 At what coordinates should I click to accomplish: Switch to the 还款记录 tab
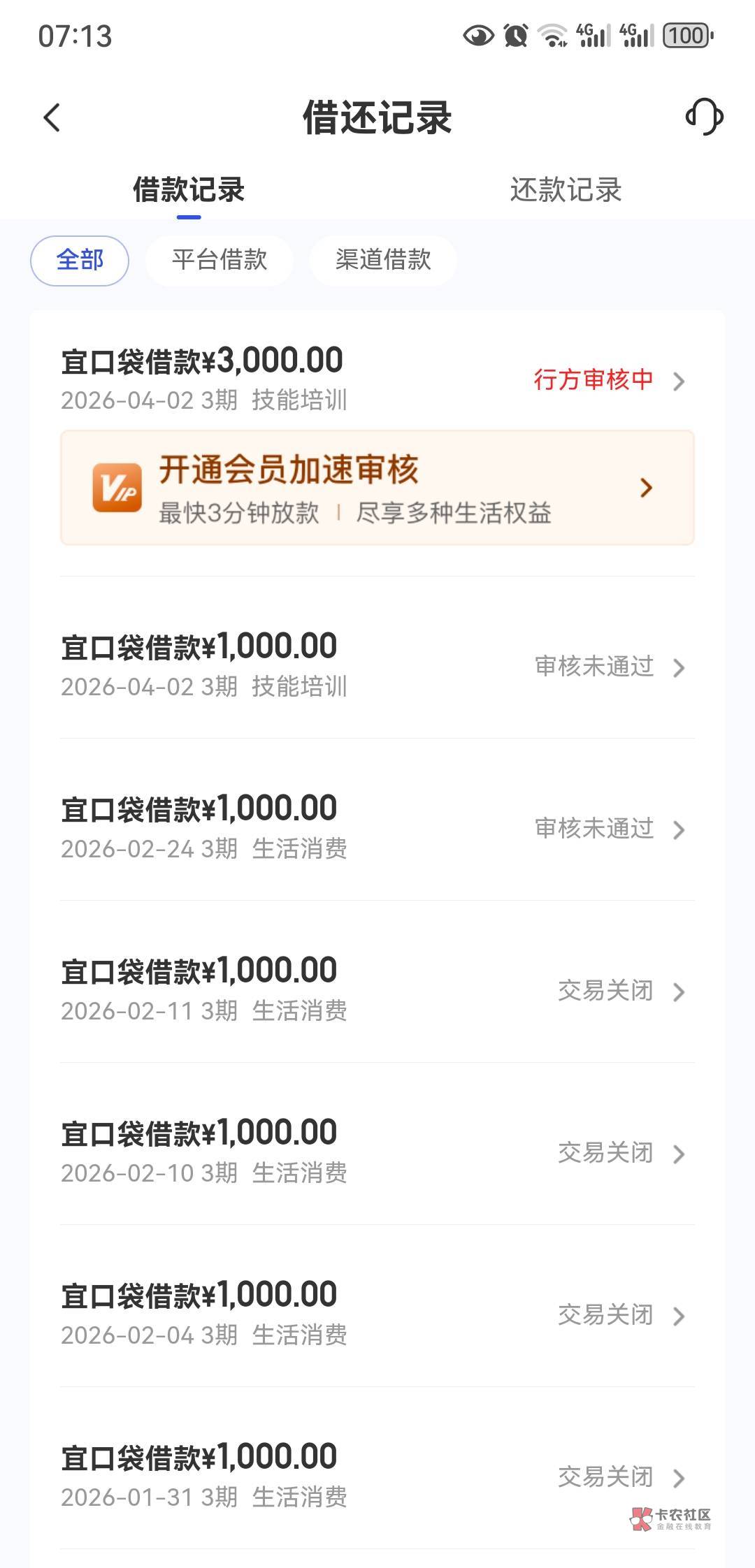(x=566, y=189)
